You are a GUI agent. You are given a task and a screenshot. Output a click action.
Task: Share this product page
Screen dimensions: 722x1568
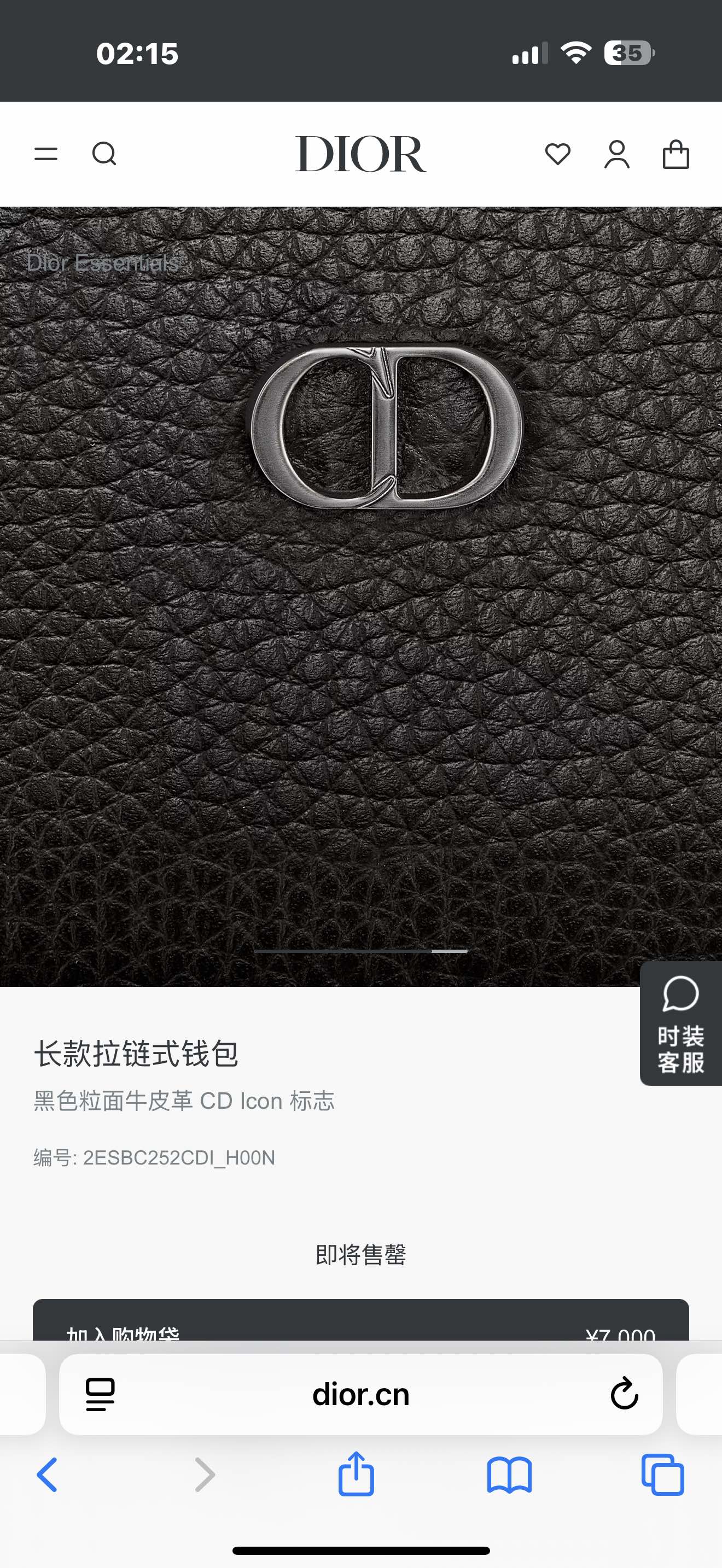(356, 1473)
